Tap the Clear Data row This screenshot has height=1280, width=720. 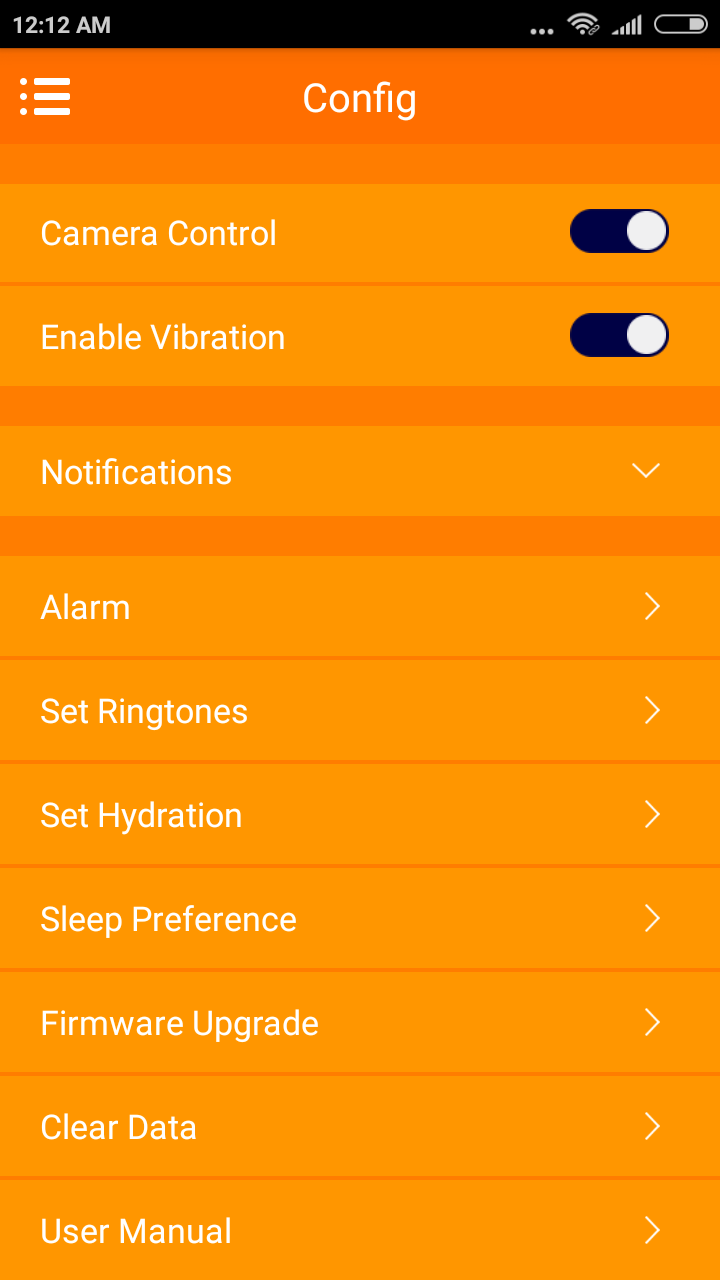click(360, 1127)
